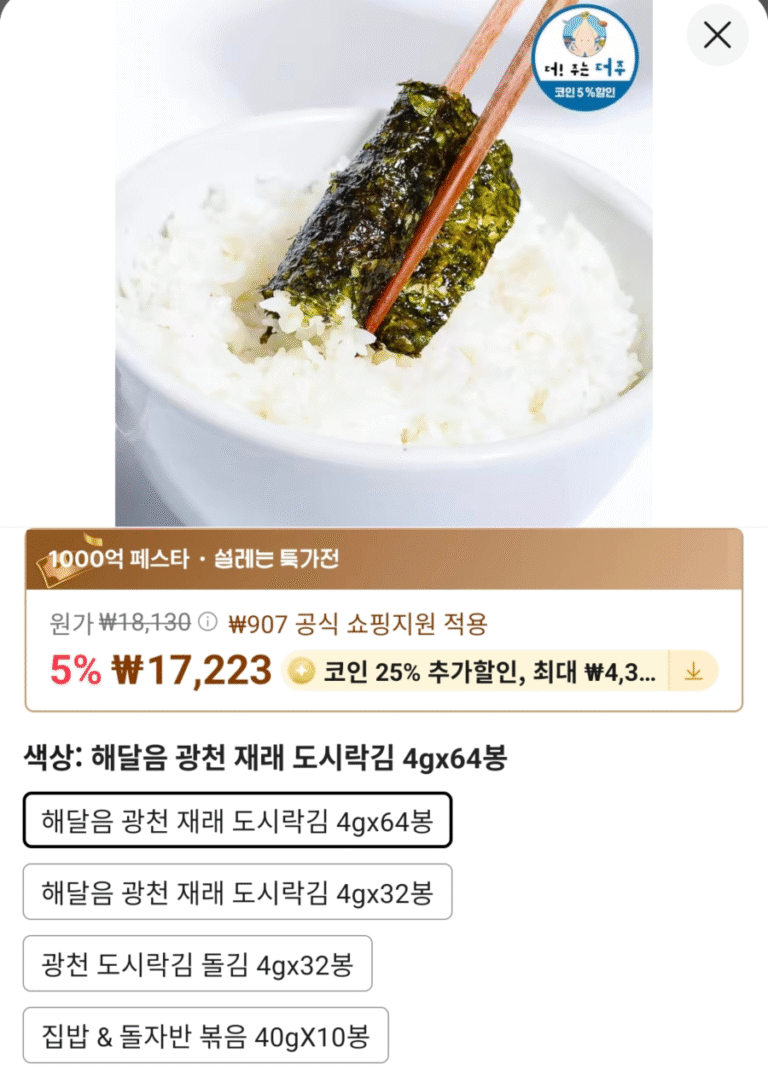This screenshot has width=768, height=1076.
Task: Choose 해달음 광천 재래 도시락김 4gx32봉 option
Action: [237, 892]
